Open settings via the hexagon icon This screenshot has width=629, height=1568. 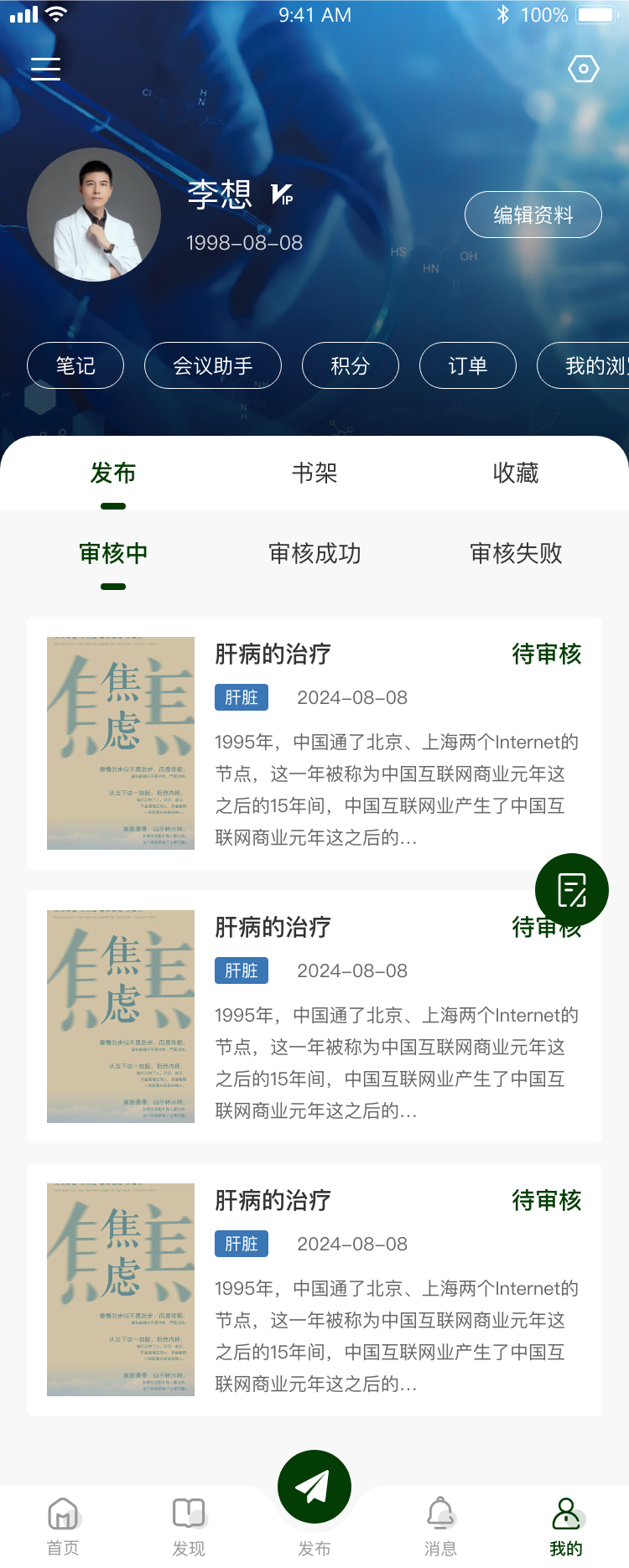coord(584,69)
